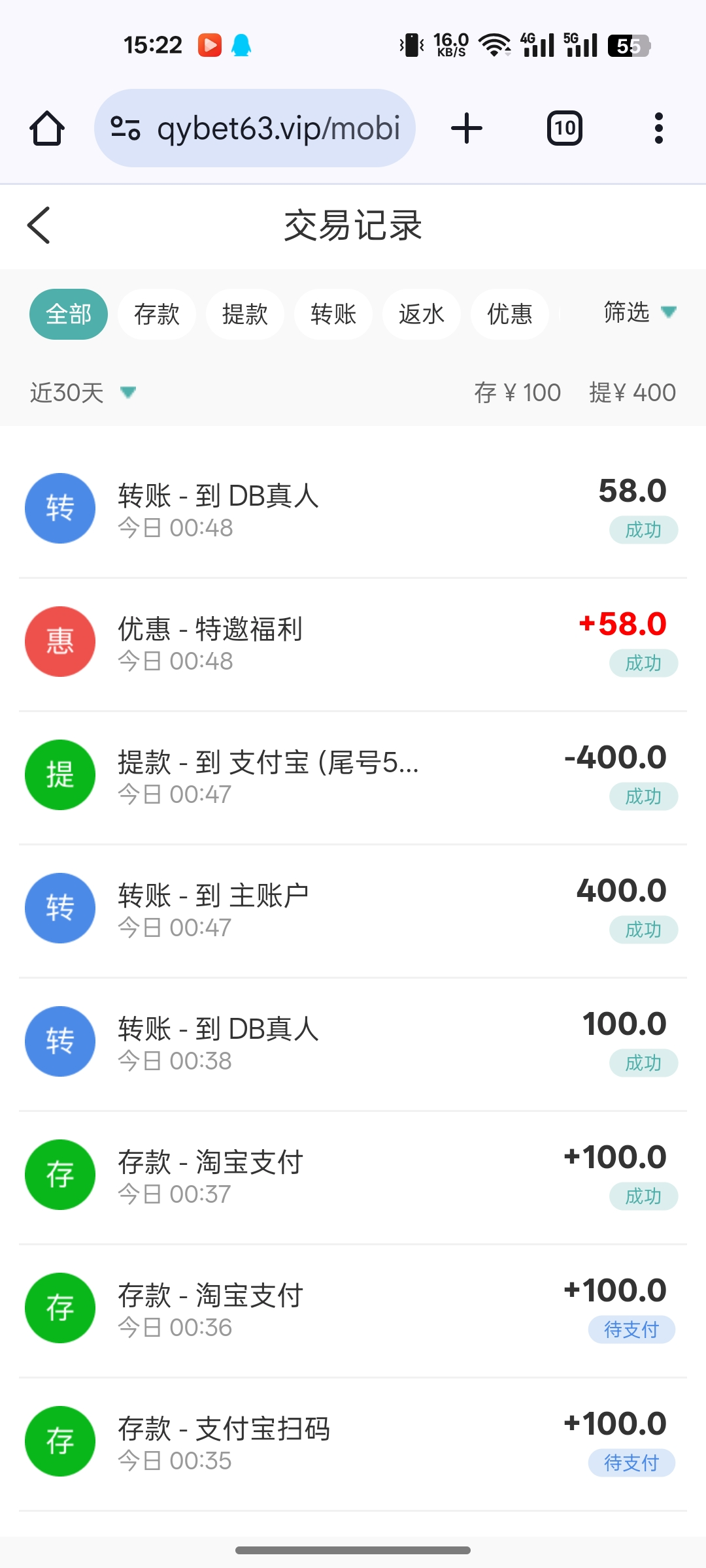View the 转账 - 到 DB真人 58.0 record
The image size is (706, 1568).
tap(353, 510)
